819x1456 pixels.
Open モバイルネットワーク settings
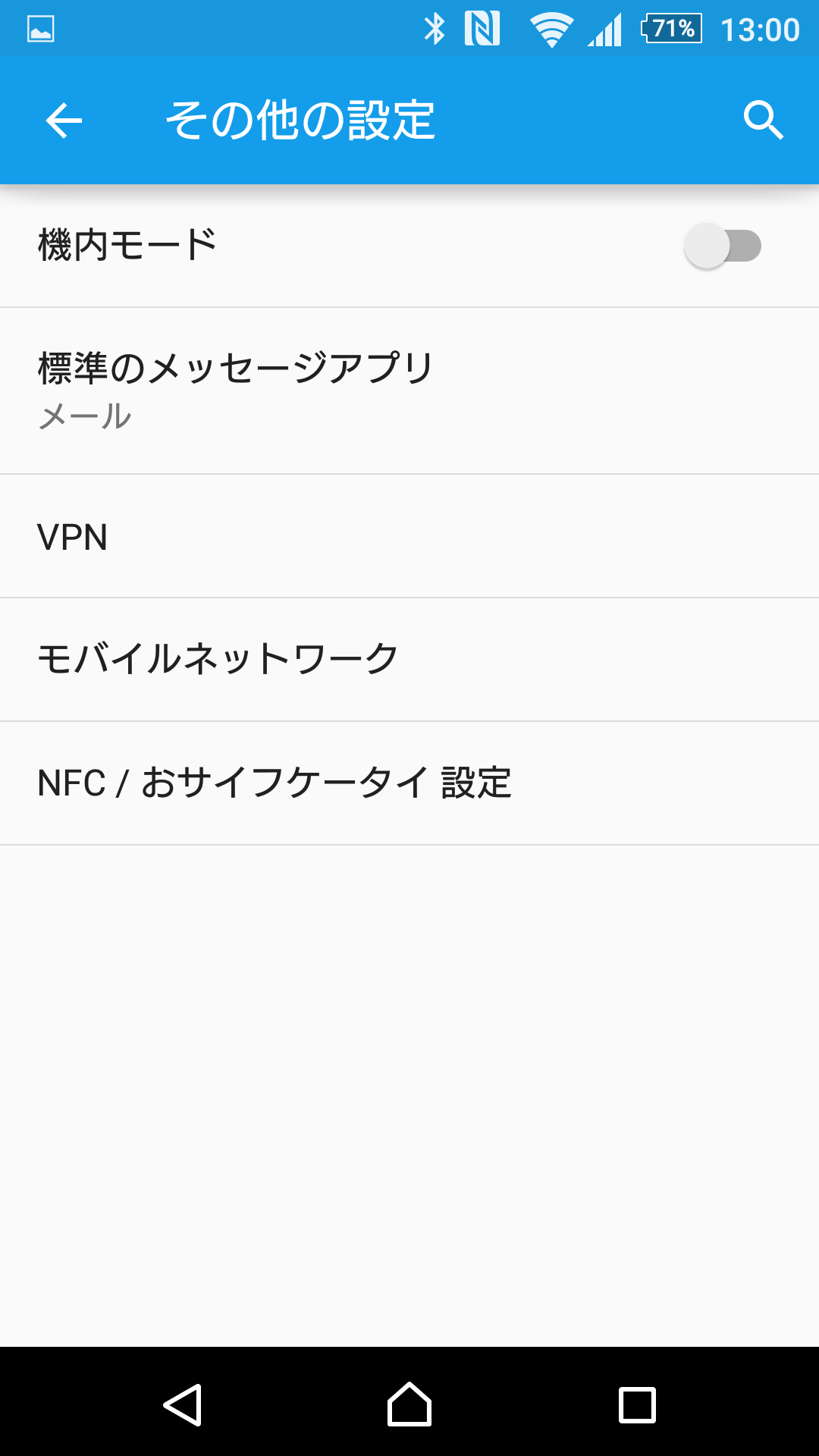click(x=409, y=660)
